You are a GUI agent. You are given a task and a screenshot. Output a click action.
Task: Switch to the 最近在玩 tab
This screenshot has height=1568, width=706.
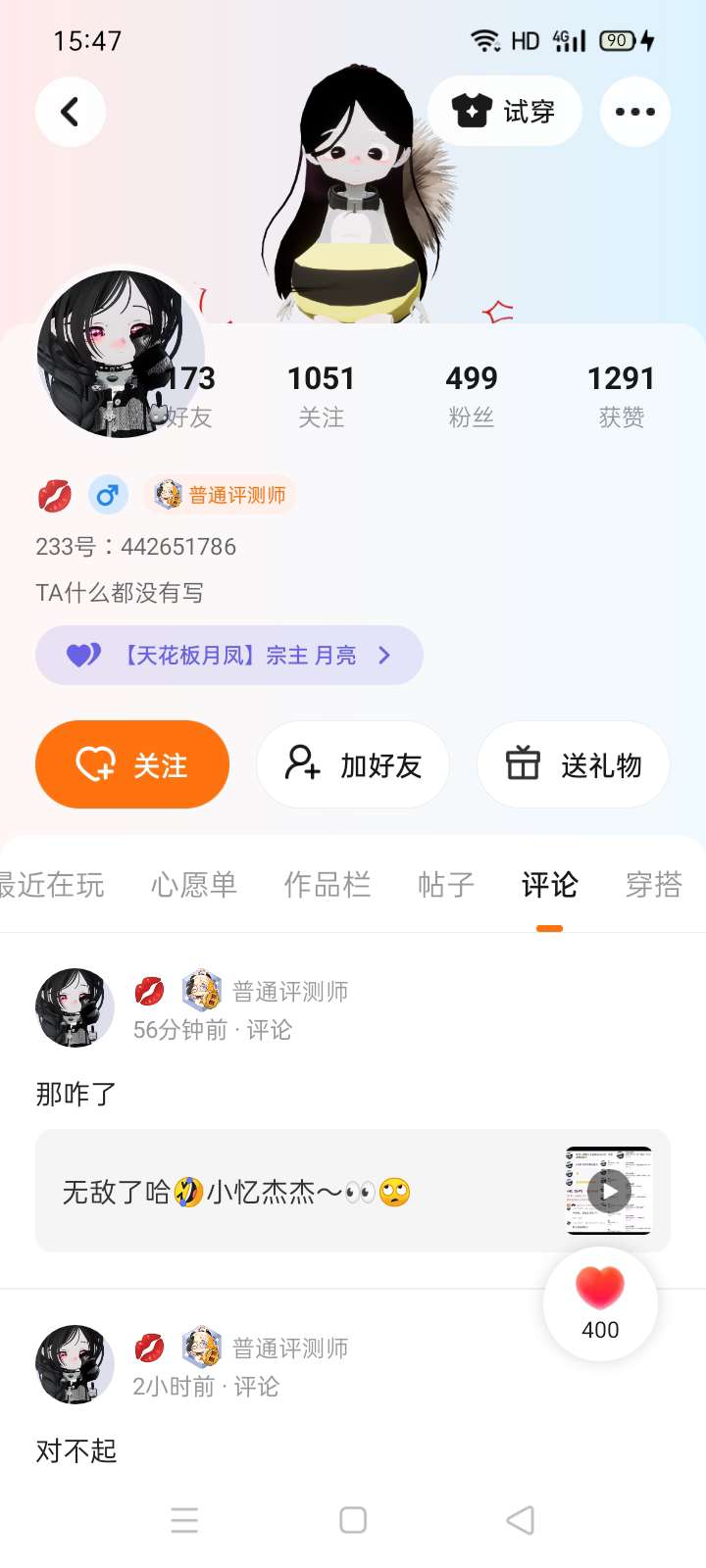pyautogui.click(x=51, y=885)
